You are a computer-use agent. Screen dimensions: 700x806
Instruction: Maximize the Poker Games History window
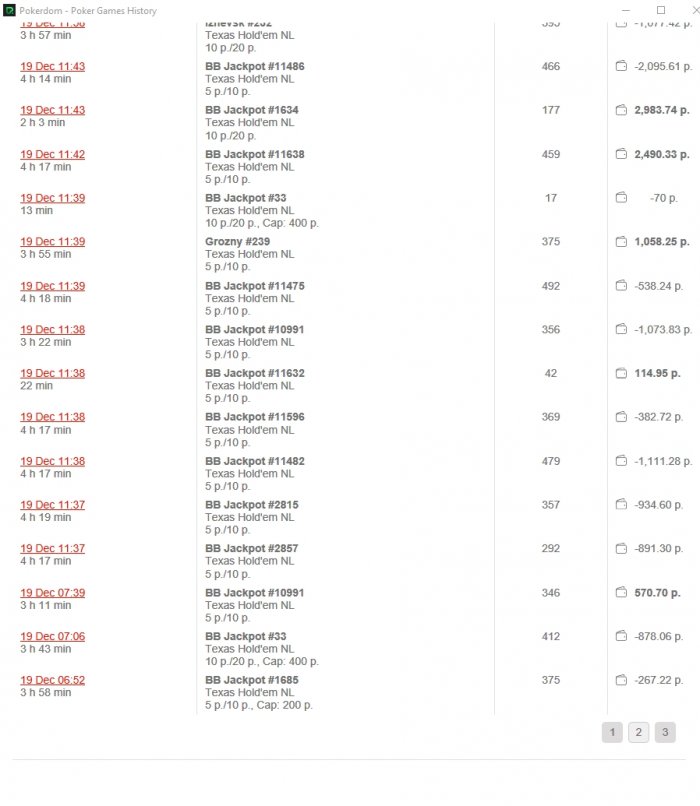(660, 10)
